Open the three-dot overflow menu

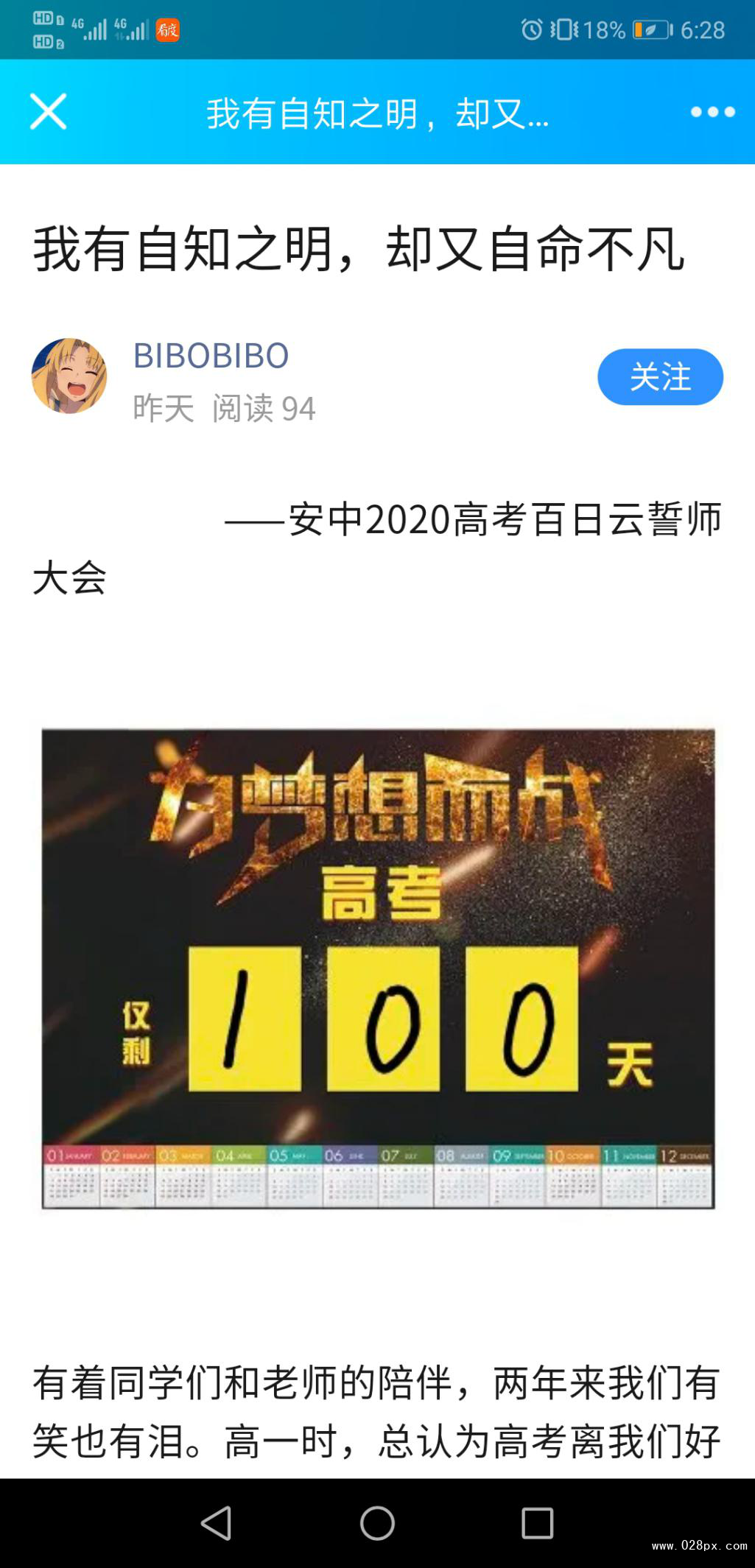712,112
